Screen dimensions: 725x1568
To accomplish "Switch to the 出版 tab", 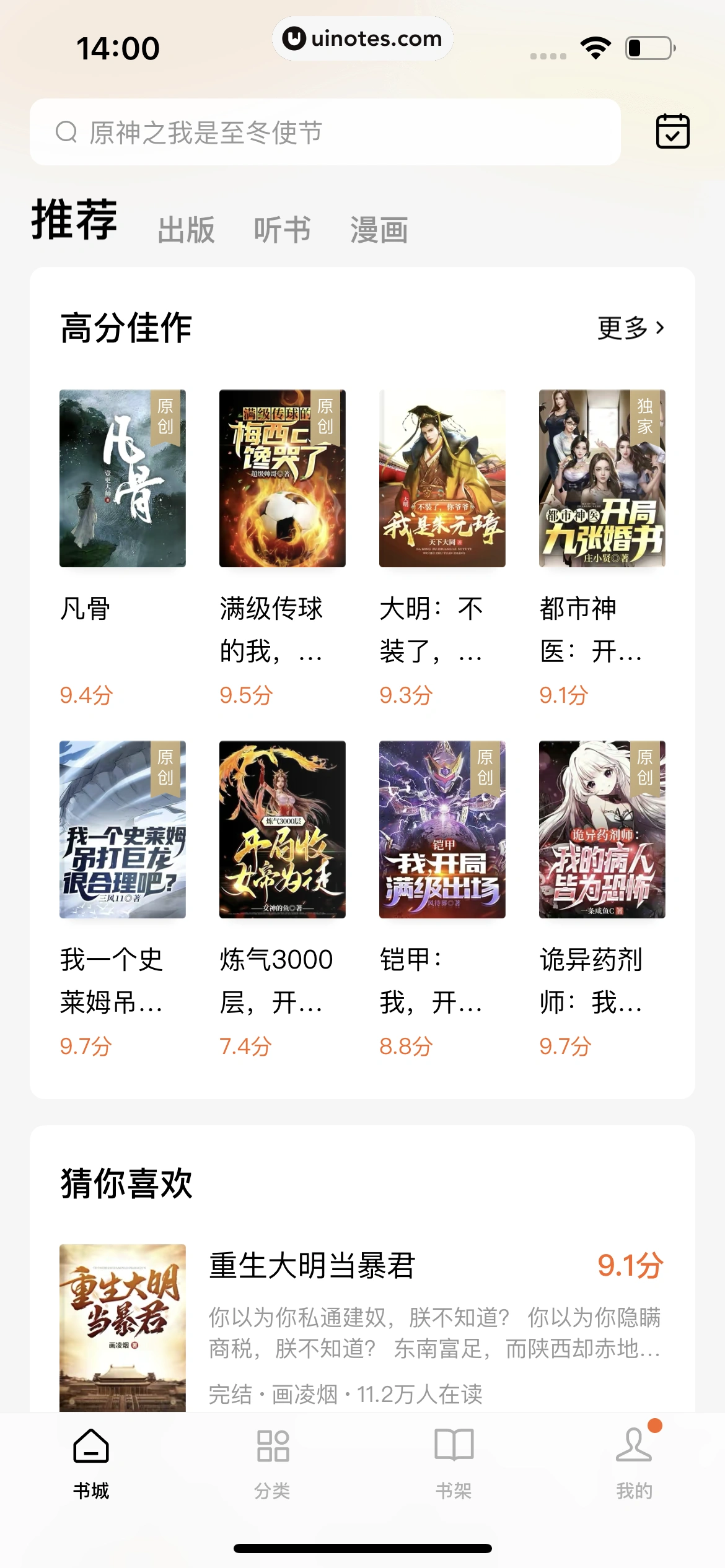I will click(x=186, y=230).
